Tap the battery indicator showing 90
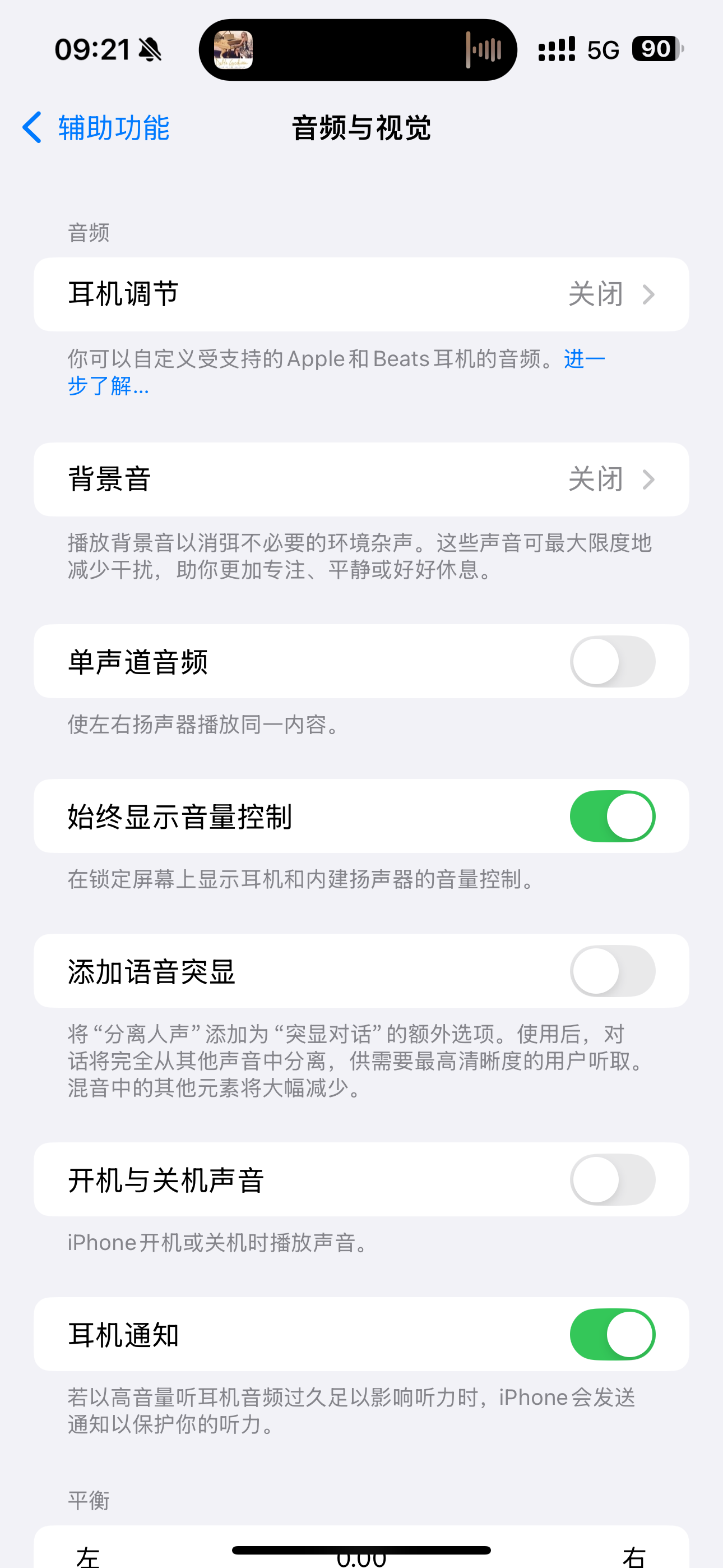Viewport: 723px width, 1568px height. point(655,49)
